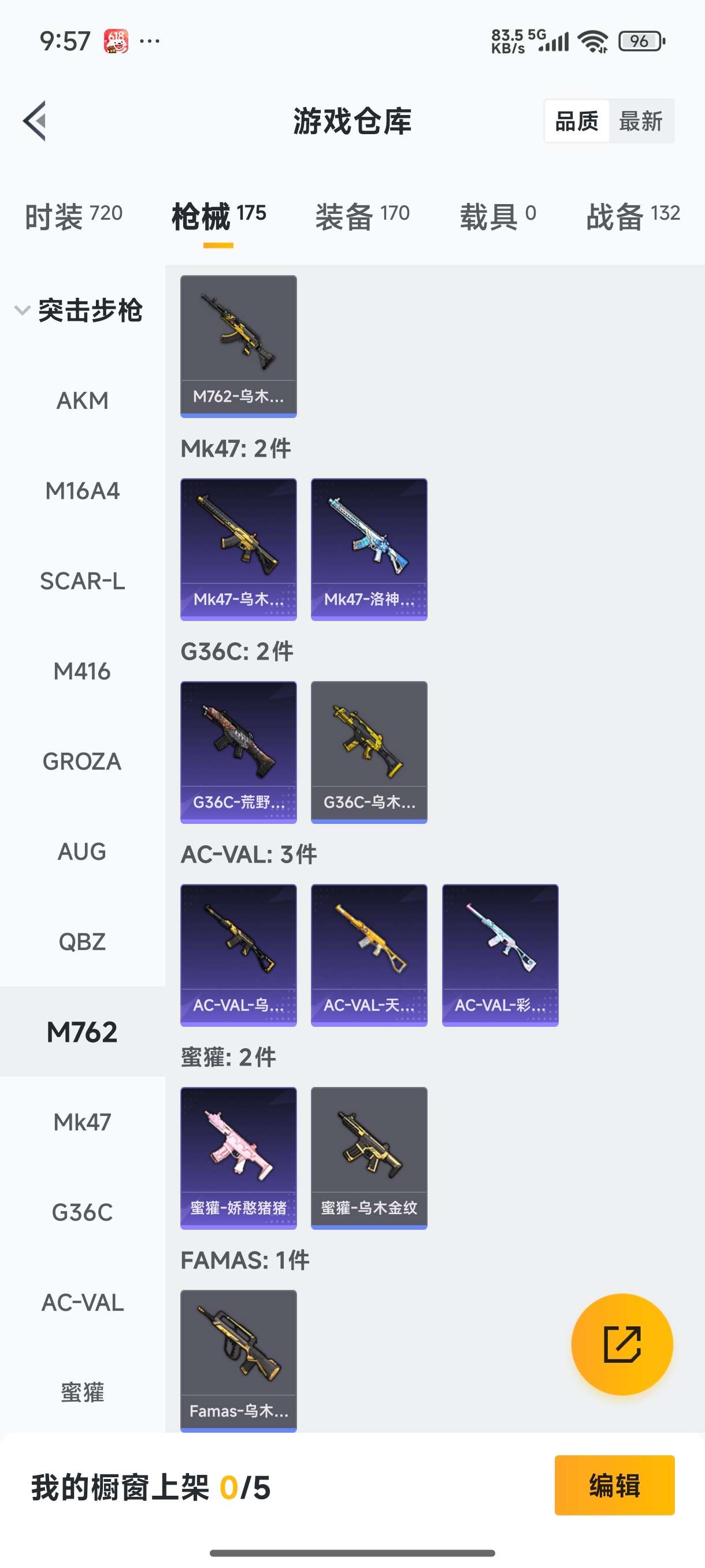Screen dimensions: 705x1568
Task: View the G36C-荒野 skin
Action: pos(239,751)
